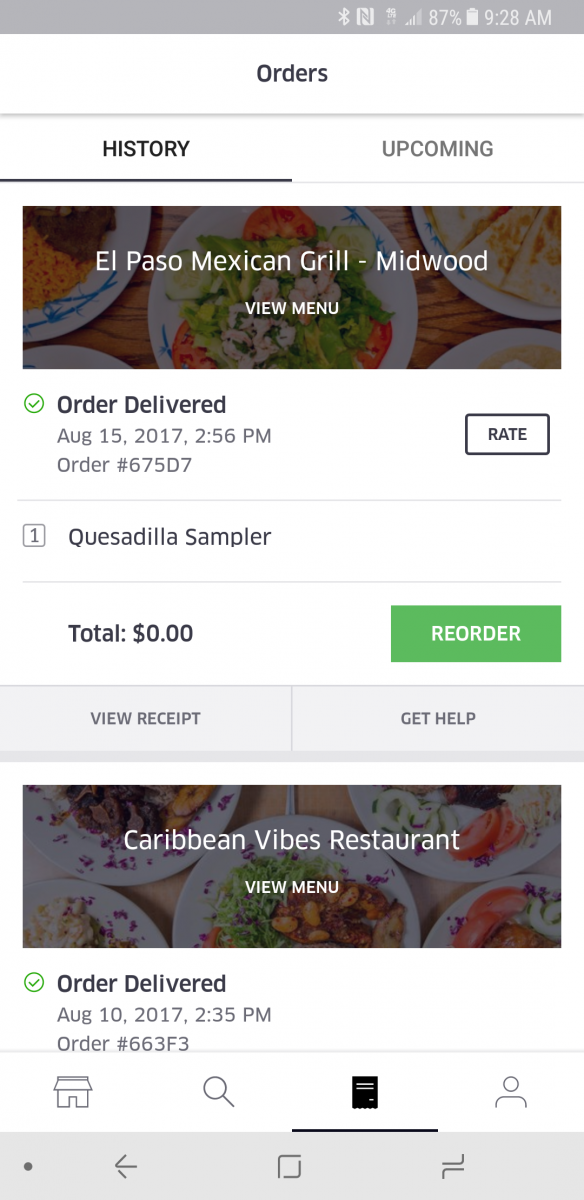
Task: Go back using system back button
Action: click(125, 1166)
